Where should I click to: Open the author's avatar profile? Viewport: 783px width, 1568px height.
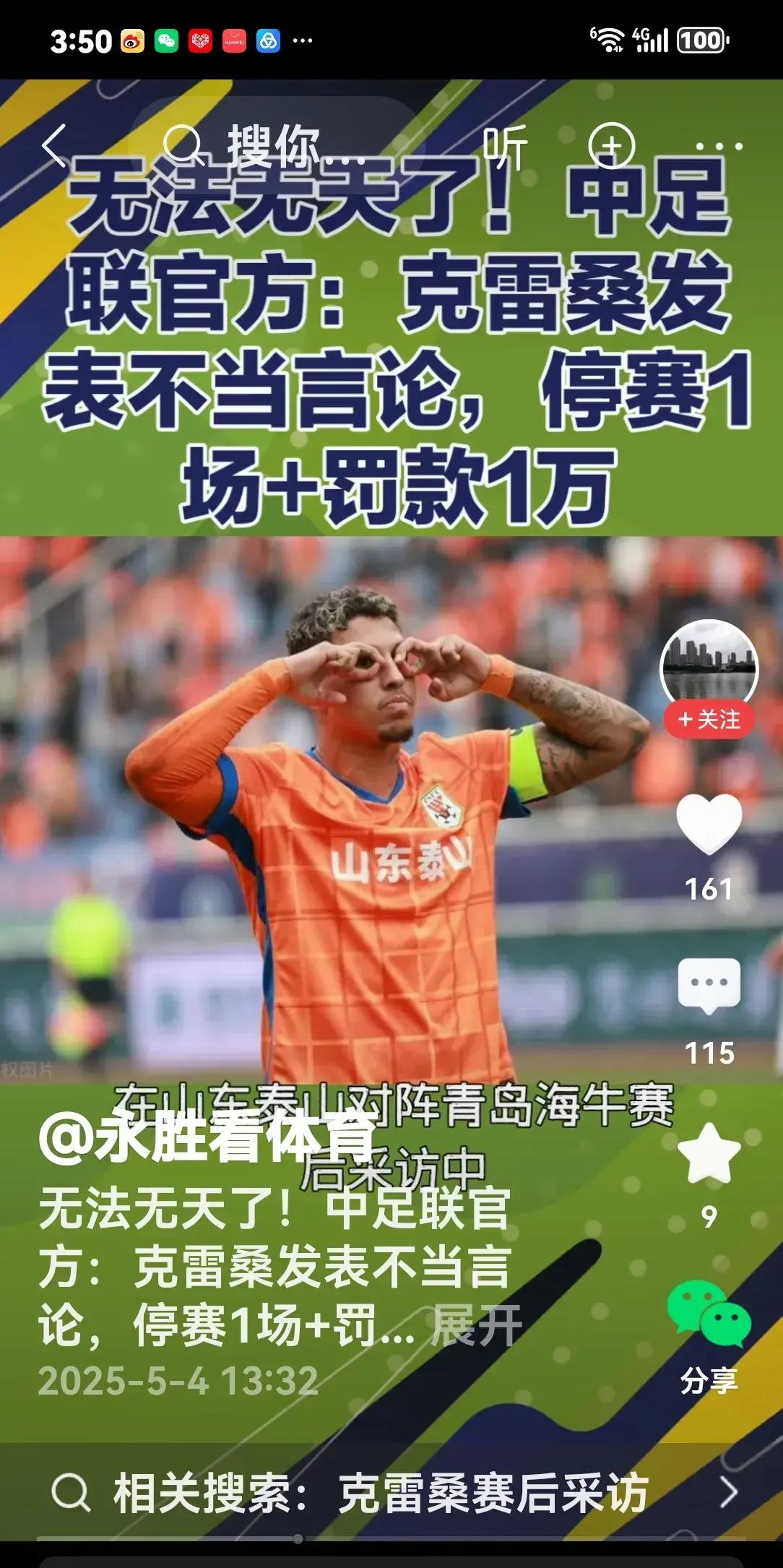[709, 666]
